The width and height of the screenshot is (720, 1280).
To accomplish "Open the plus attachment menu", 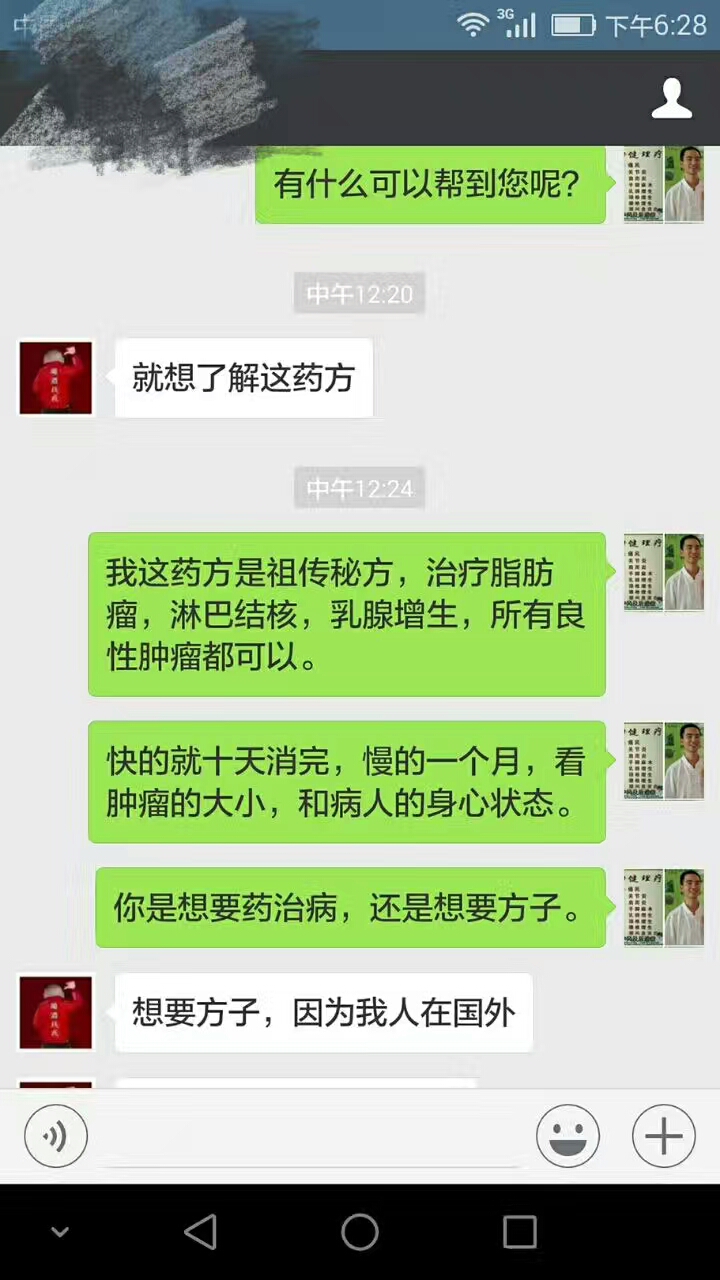I will point(663,1136).
